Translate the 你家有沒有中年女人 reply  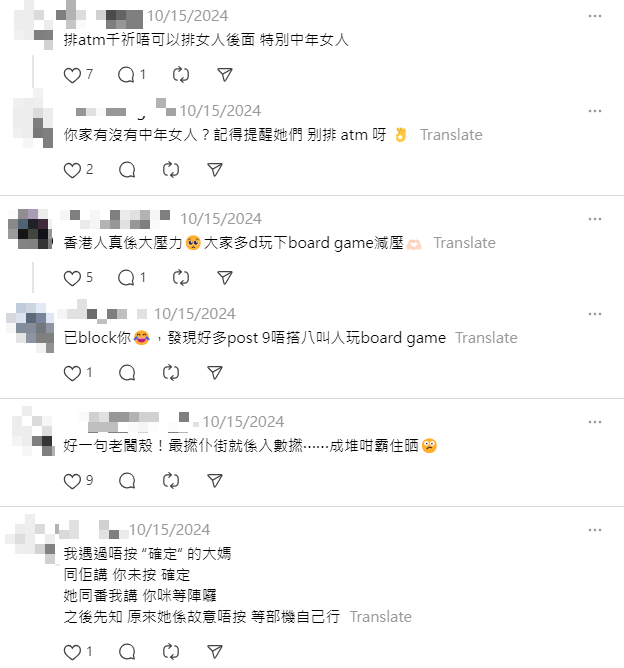451,135
